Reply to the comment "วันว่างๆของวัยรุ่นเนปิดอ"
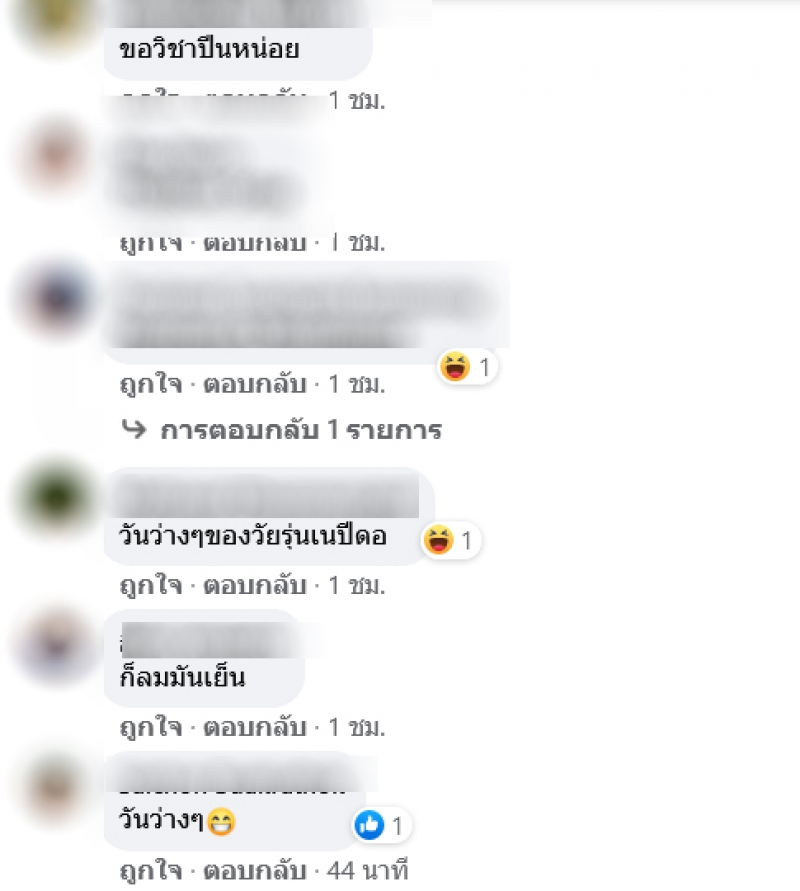The width and height of the screenshot is (800, 891). click(254, 585)
